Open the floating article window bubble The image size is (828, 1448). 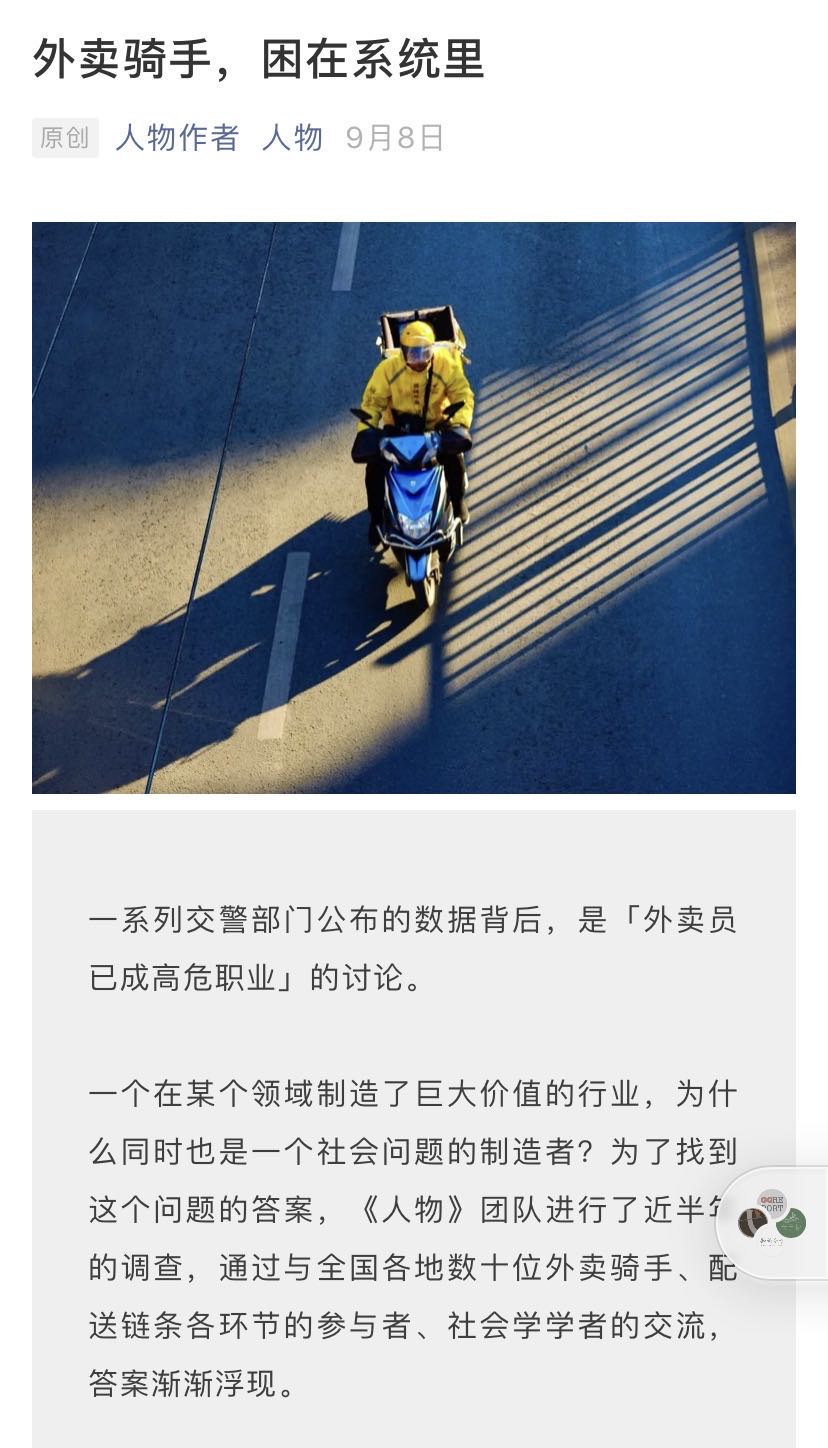(774, 1222)
